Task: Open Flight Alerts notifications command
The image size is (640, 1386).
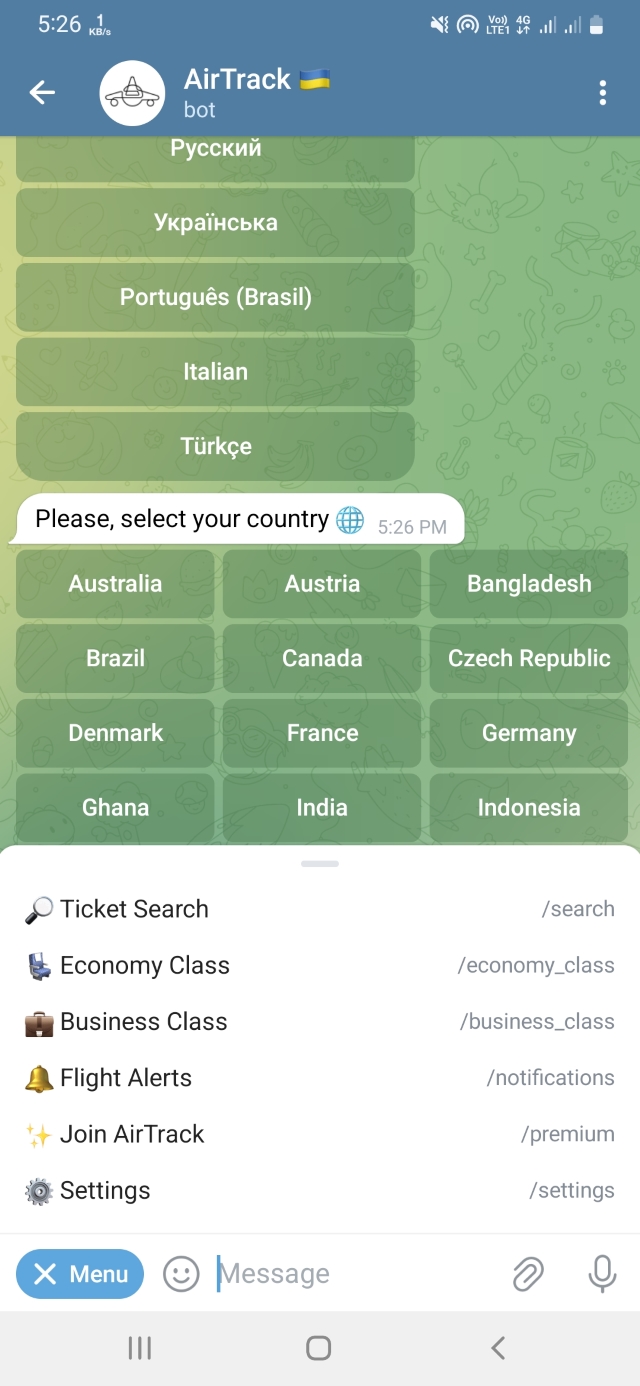Action: [319, 1078]
